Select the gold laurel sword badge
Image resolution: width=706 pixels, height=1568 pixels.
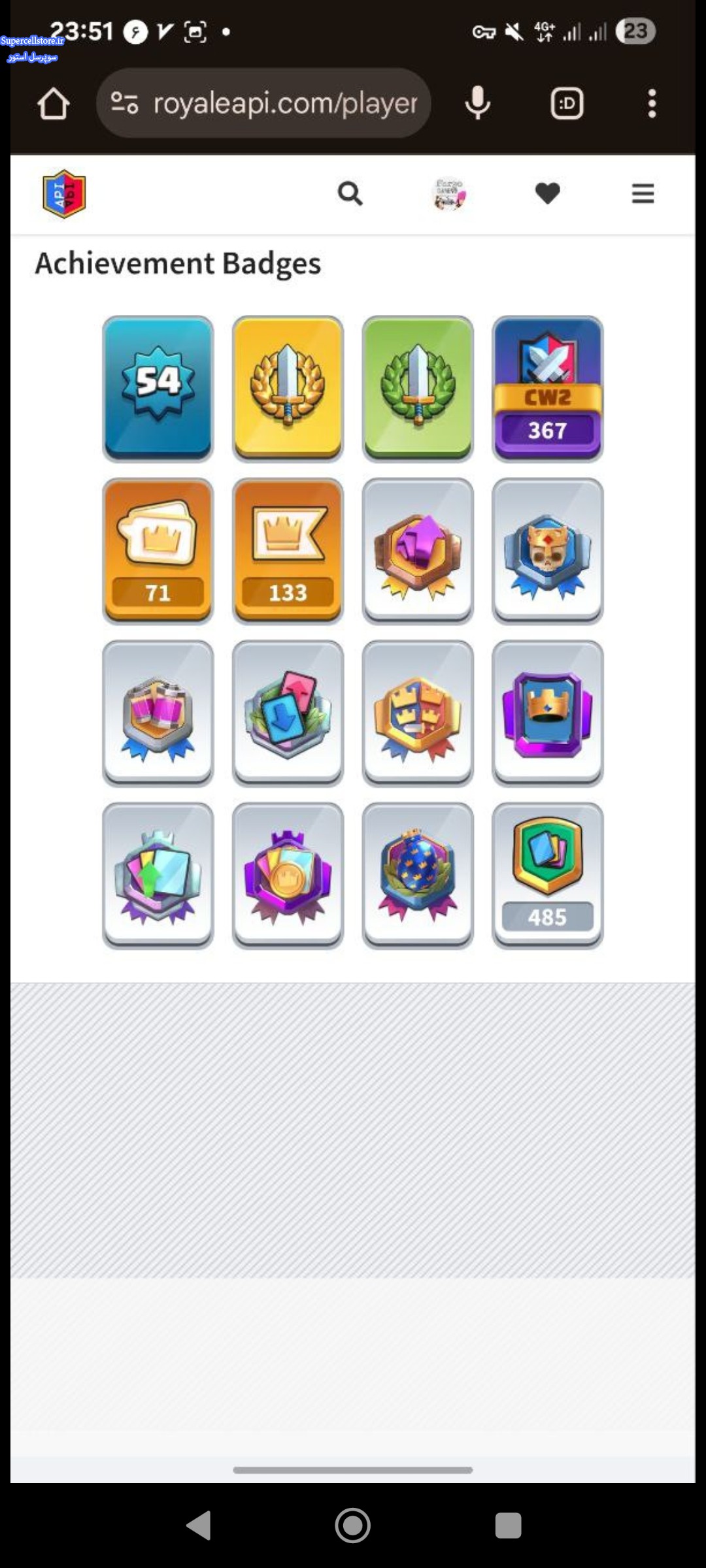(288, 388)
